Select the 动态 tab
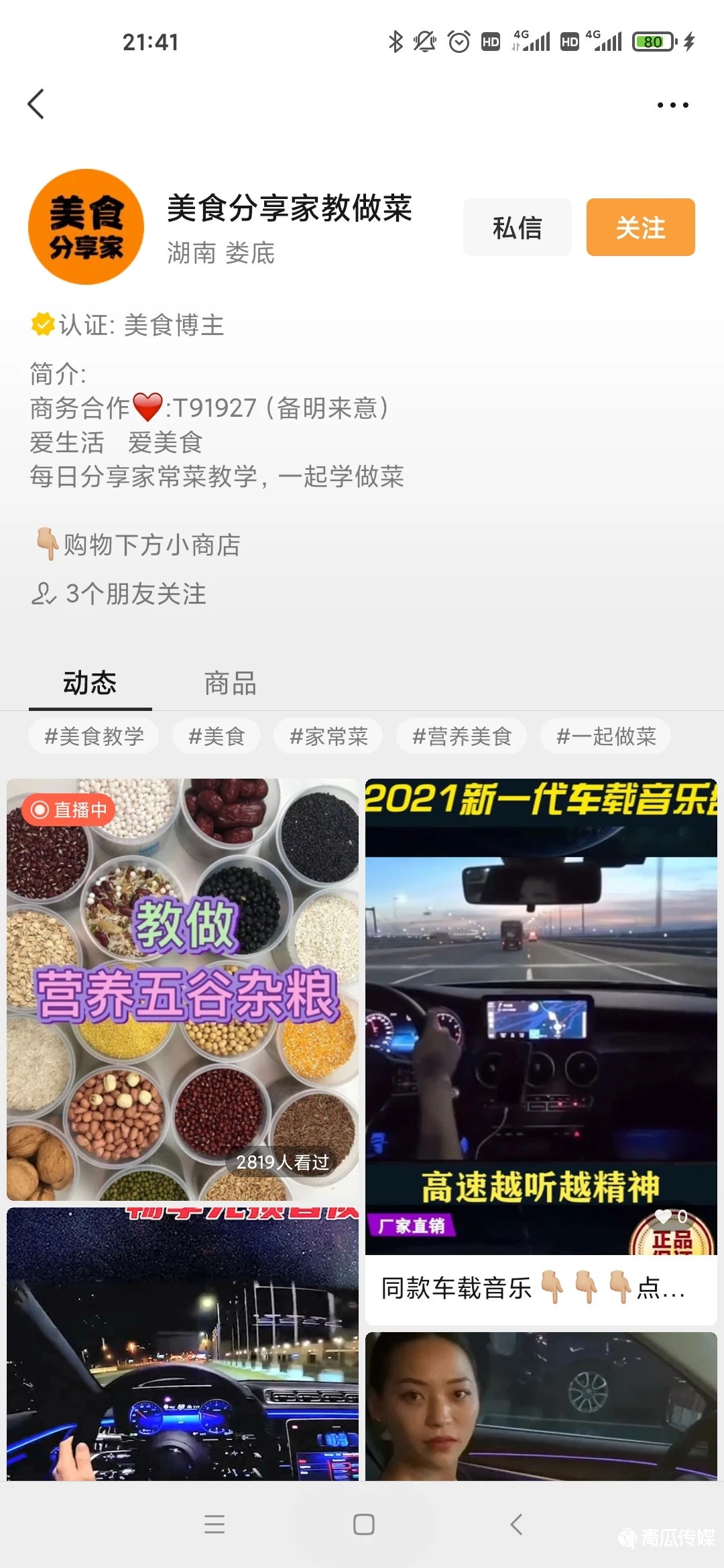 point(90,683)
